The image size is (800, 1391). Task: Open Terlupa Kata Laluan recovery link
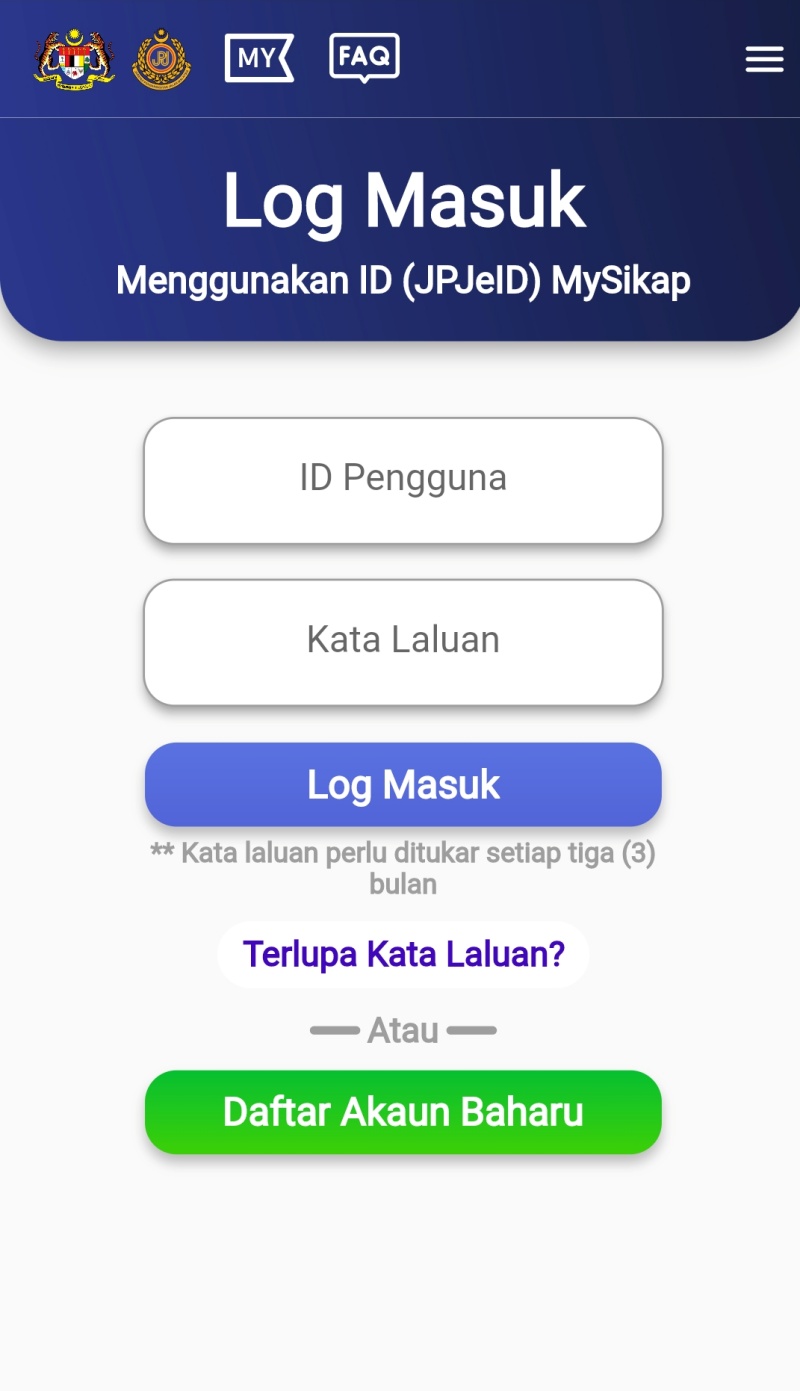(x=402, y=953)
